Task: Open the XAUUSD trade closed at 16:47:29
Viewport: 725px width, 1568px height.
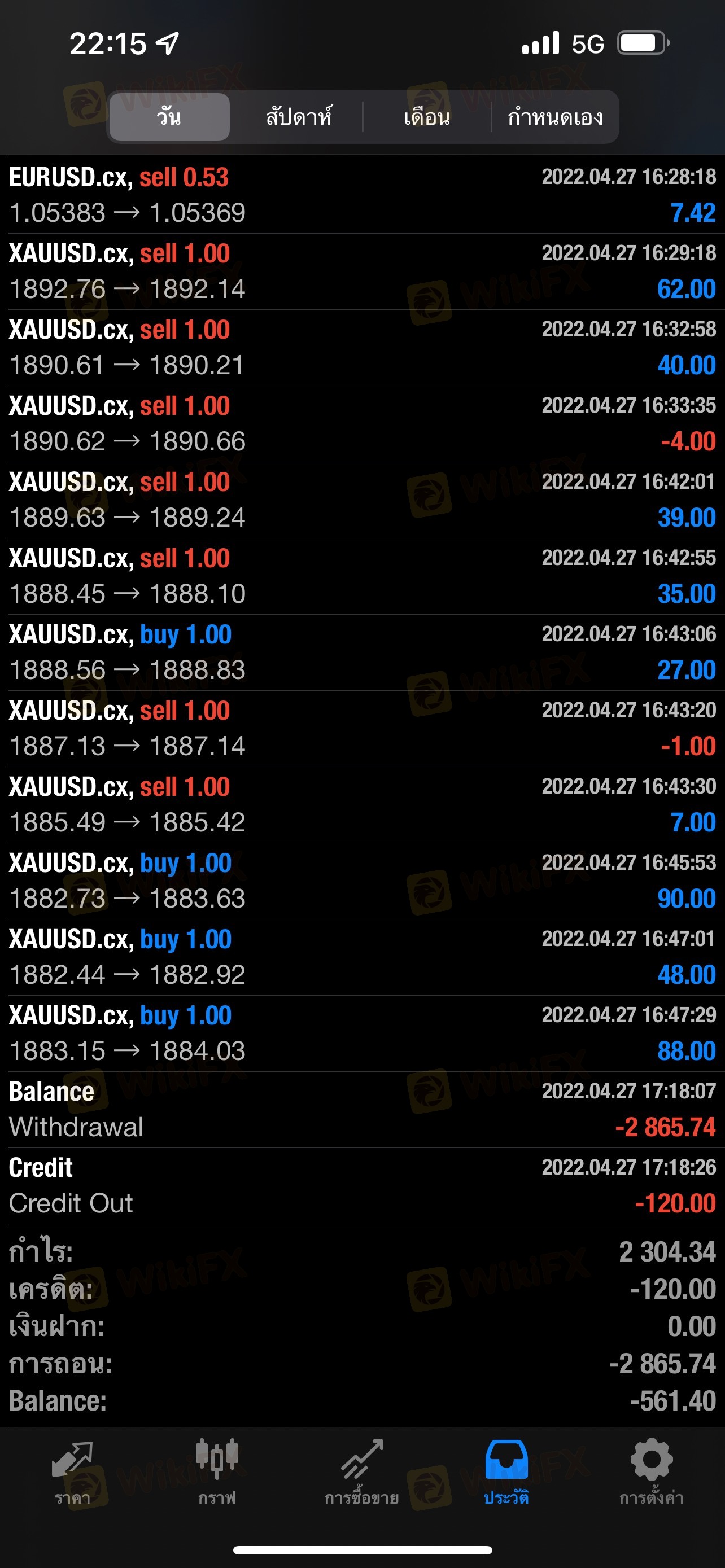Action: (x=362, y=1033)
